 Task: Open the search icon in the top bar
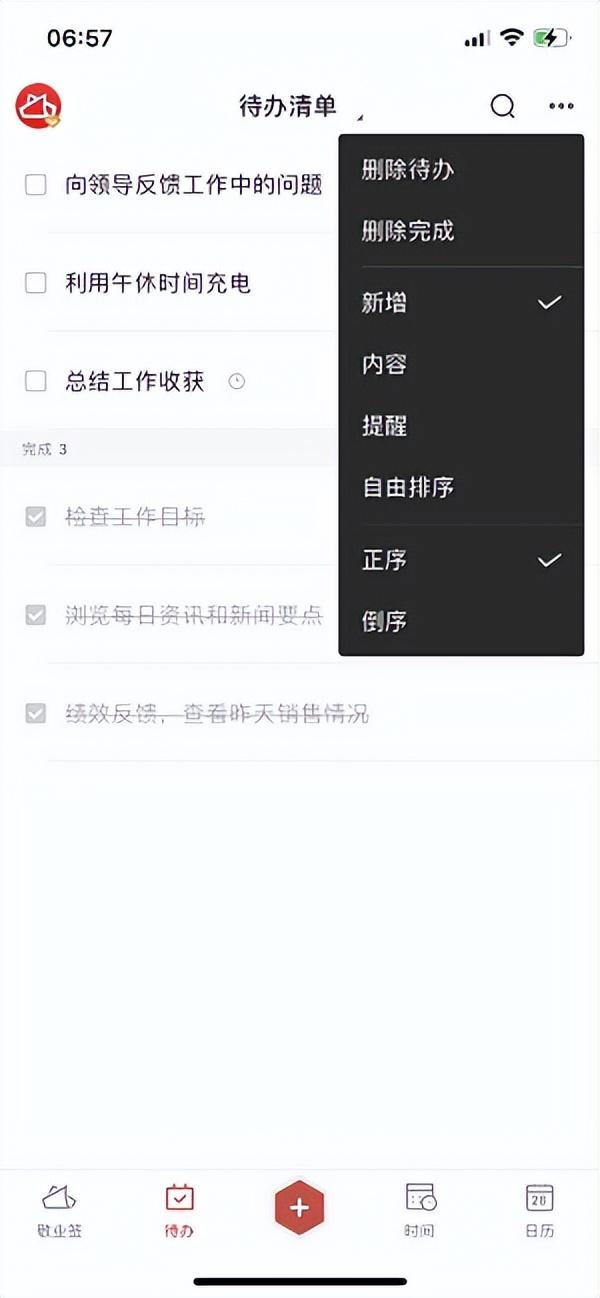pos(503,106)
